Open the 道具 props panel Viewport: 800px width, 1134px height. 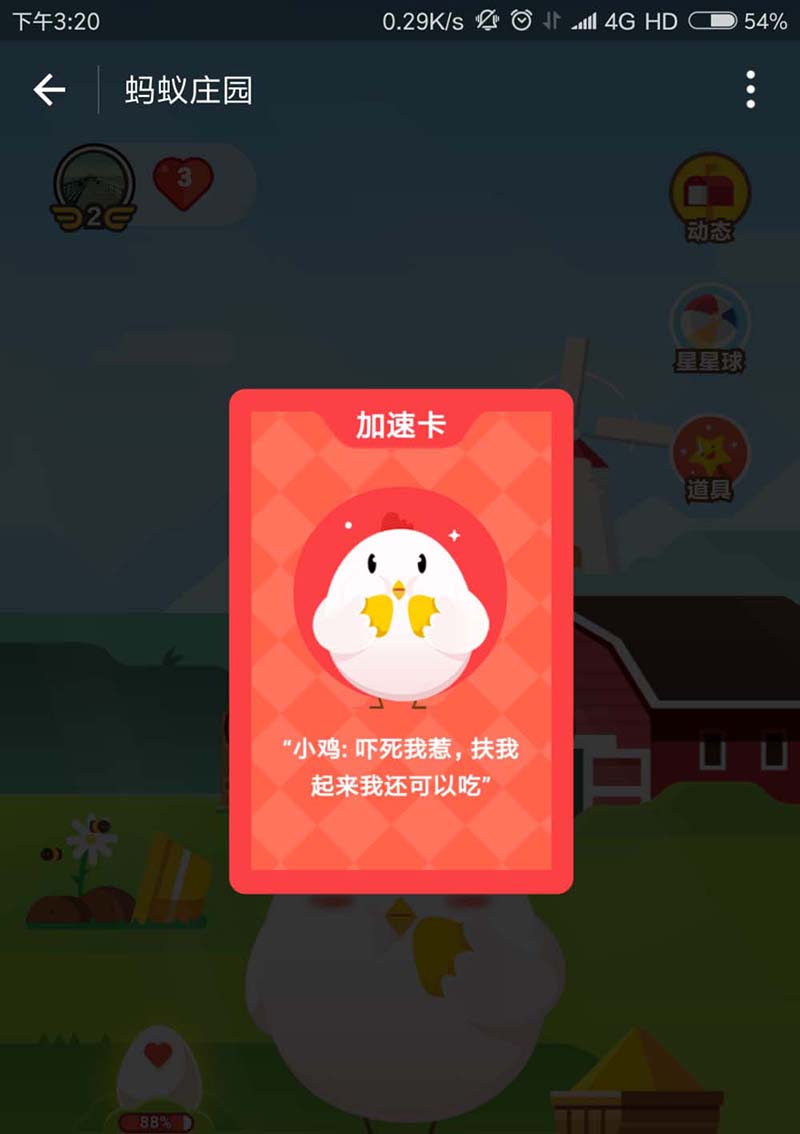[709, 458]
